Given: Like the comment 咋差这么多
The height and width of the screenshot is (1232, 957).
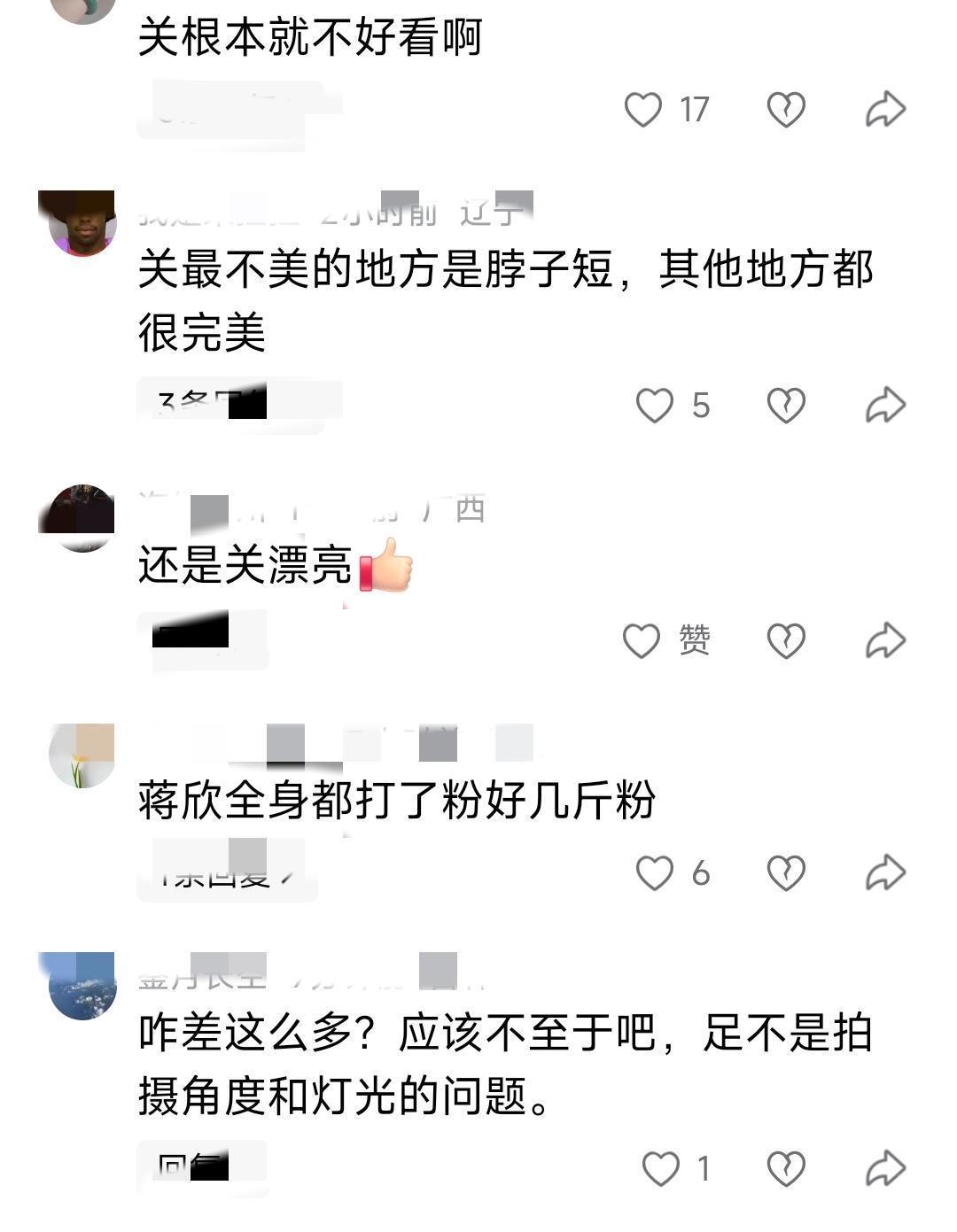Looking at the screenshot, I should coord(661,1169).
